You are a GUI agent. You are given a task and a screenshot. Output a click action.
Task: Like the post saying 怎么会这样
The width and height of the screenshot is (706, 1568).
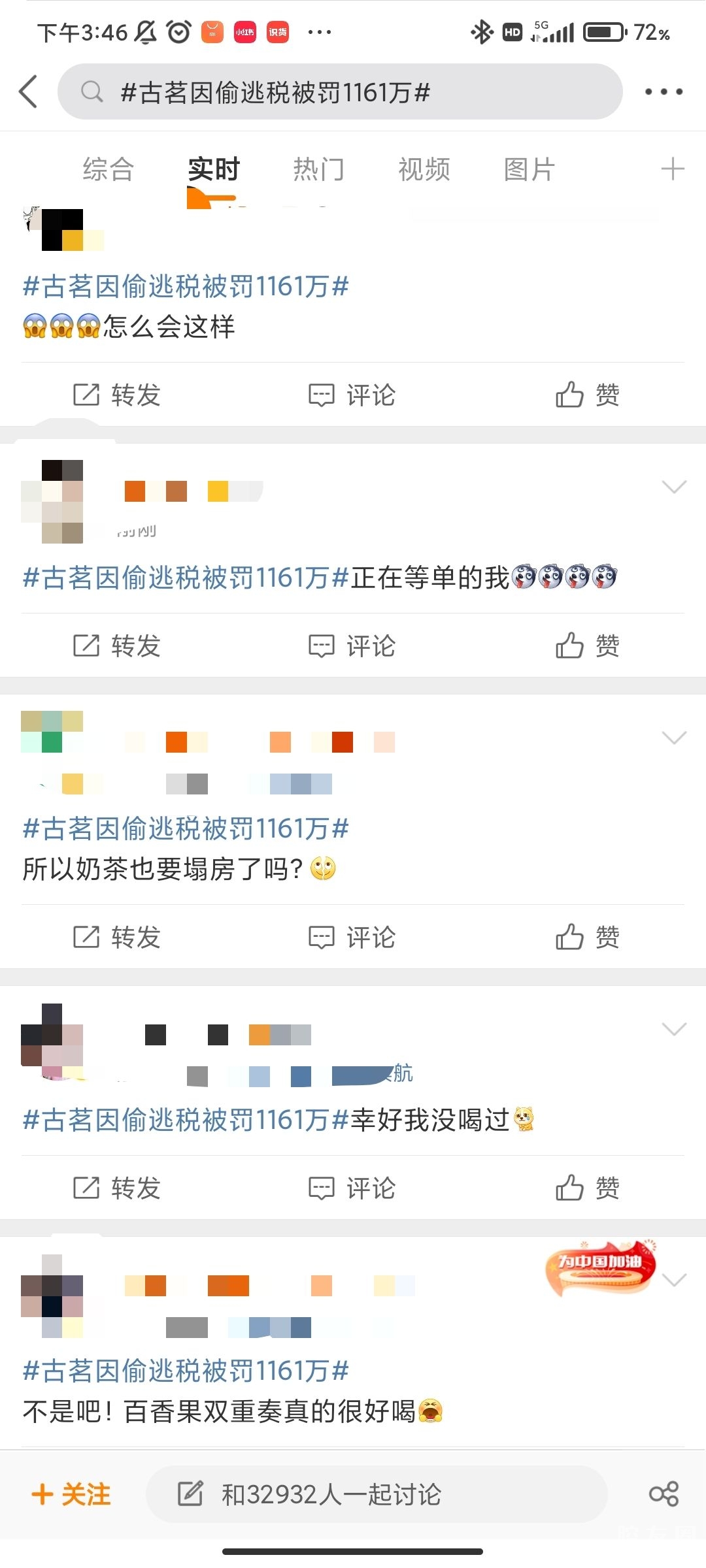[587, 395]
